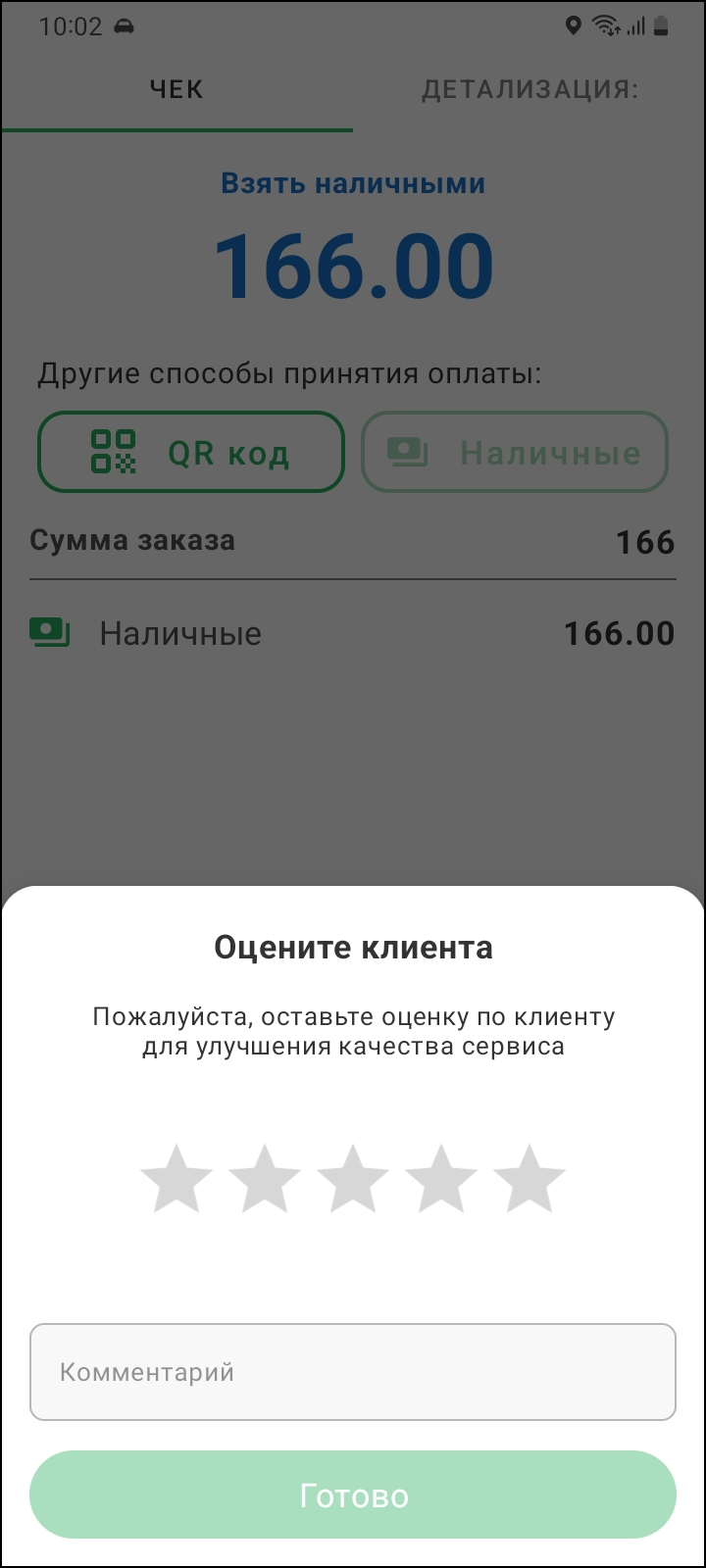Rate the client one star
706x1568 pixels.
(x=176, y=1179)
